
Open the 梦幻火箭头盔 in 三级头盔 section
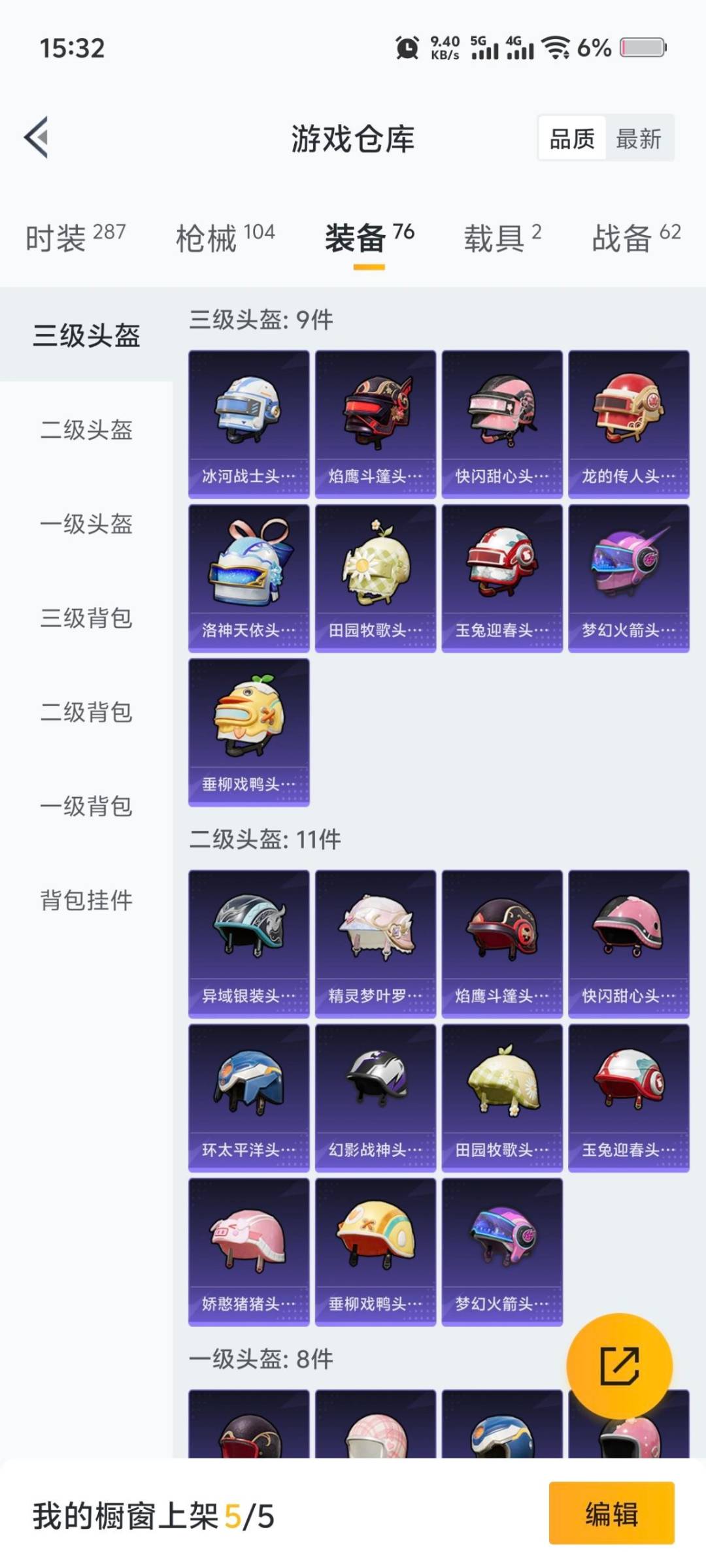628,578
